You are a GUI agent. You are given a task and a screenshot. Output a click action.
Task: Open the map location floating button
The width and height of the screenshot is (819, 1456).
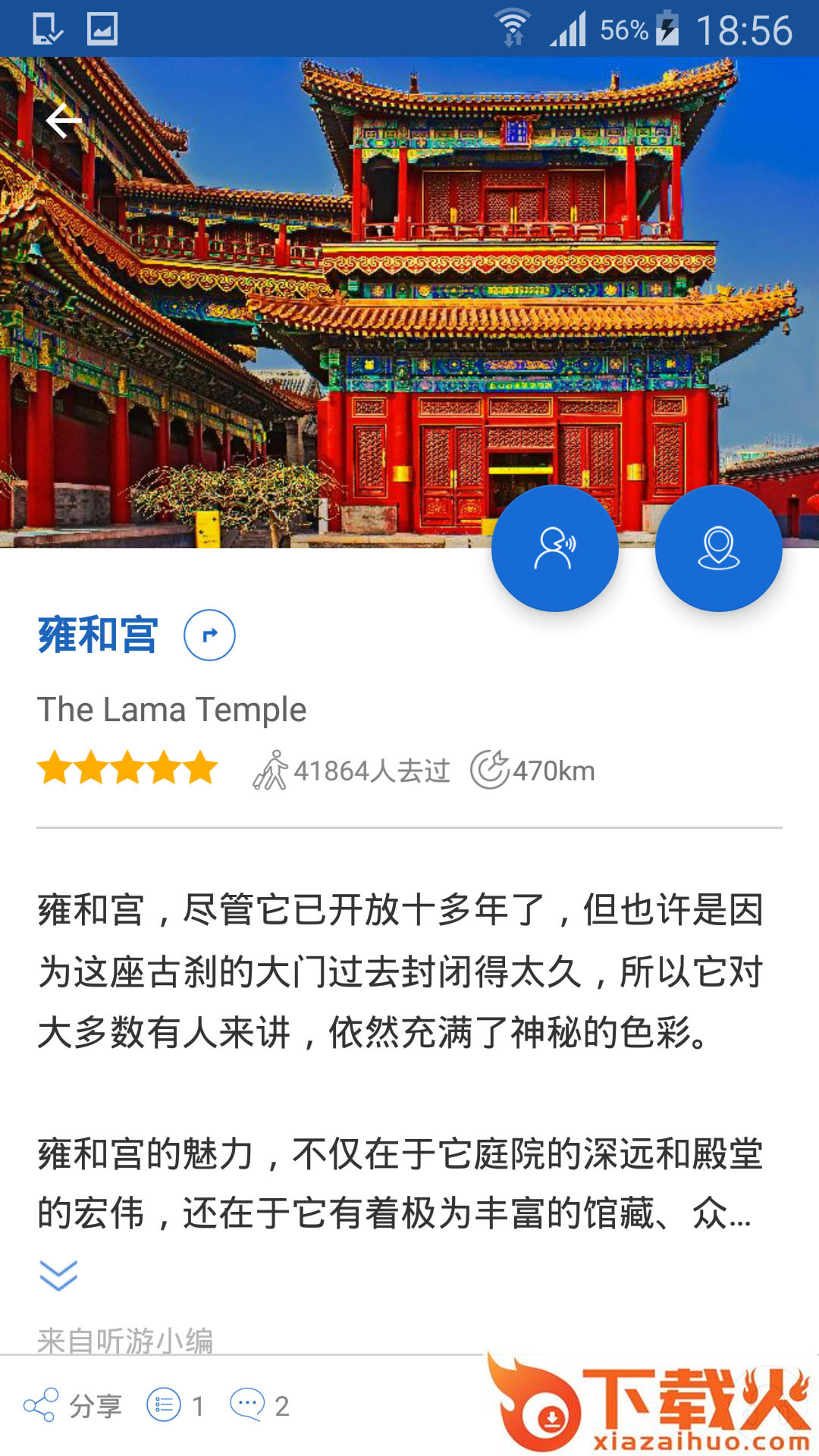tap(718, 548)
